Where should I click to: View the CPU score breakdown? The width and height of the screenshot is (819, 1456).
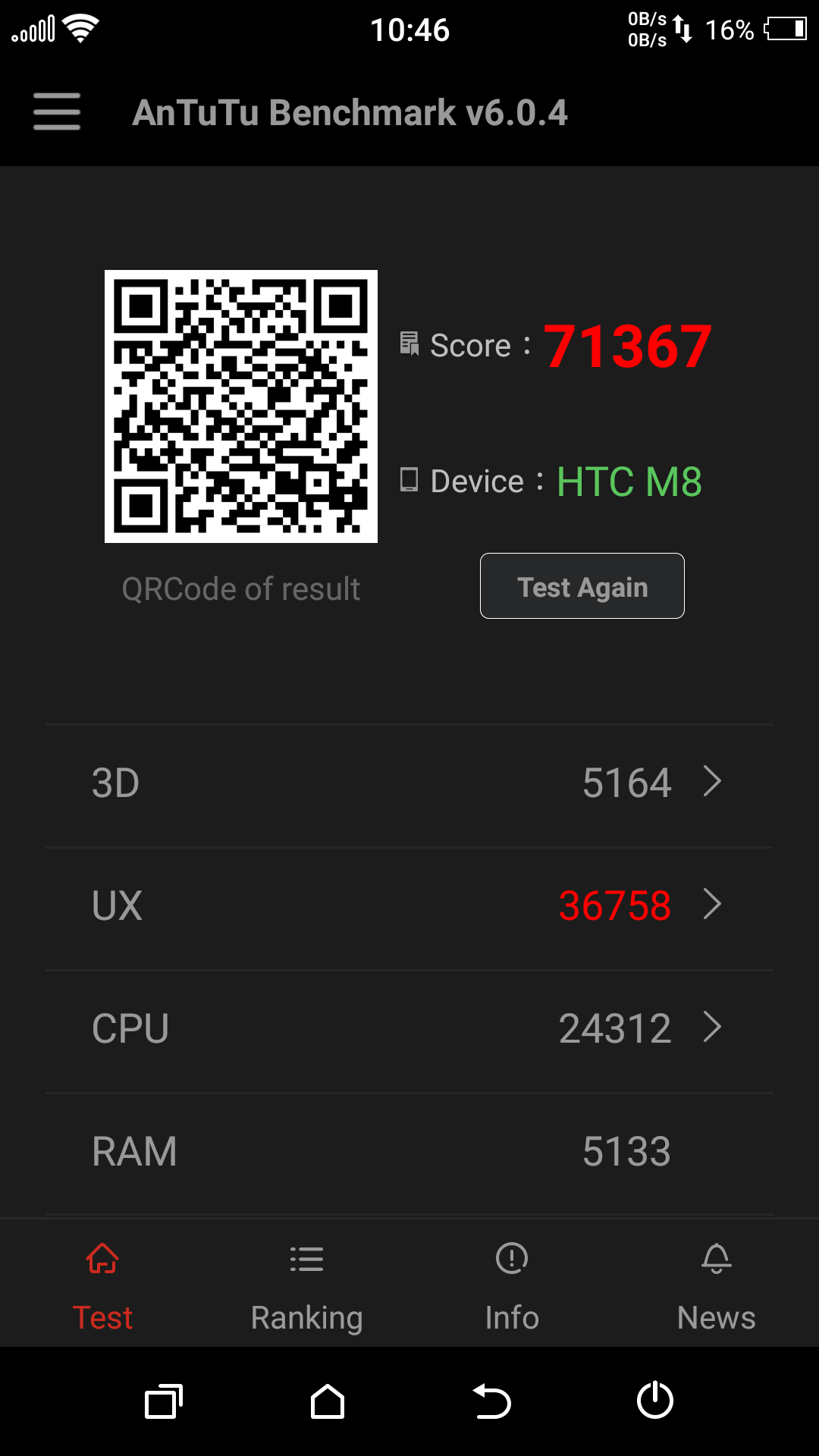409,1029
